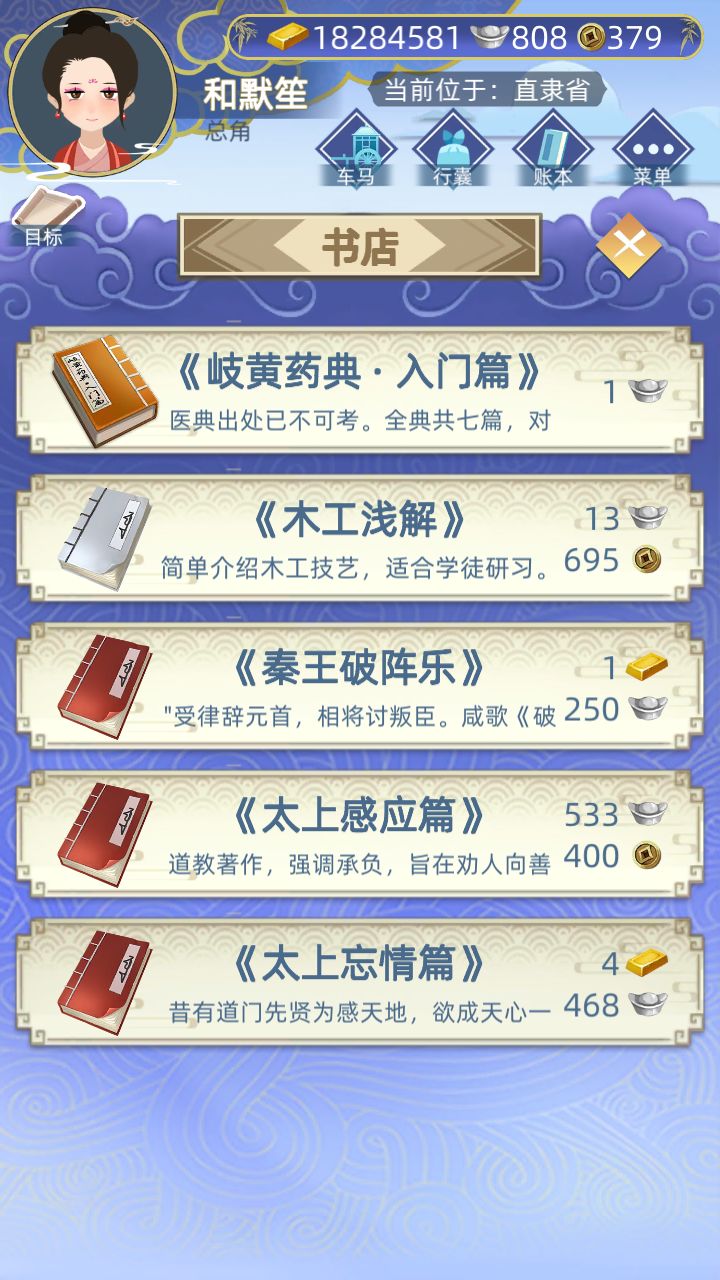Screen dimensions: 720x1280
Task: Select the book 《岐黄药典·入门篇》
Action: [x=360, y=390]
